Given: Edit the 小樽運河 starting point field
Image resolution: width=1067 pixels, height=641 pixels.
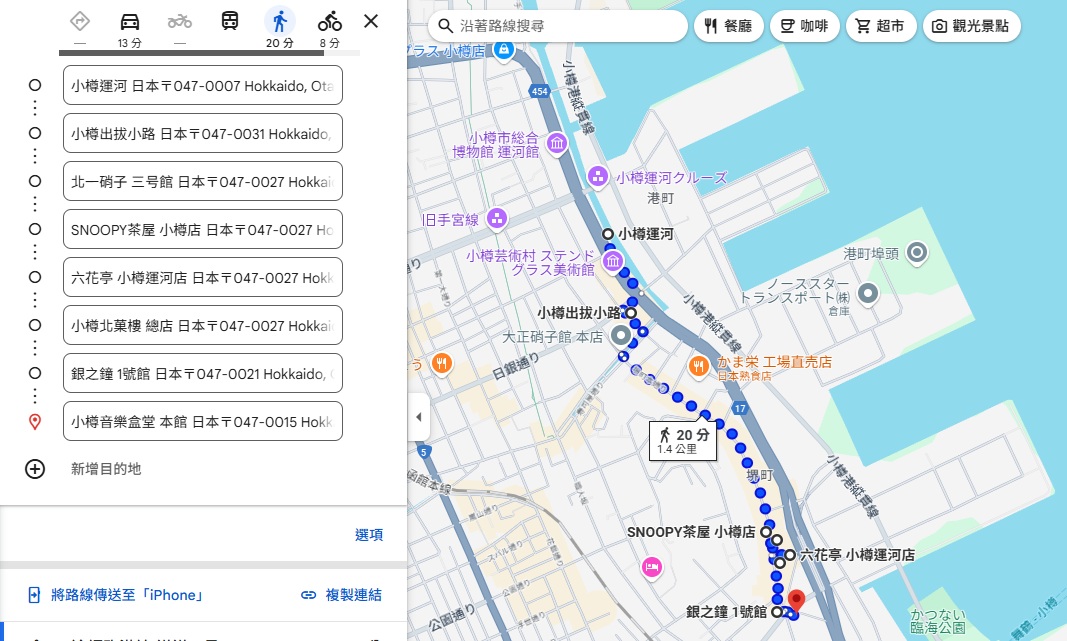Looking at the screenshot, I should pyautogui.click(x=202, y=85).
